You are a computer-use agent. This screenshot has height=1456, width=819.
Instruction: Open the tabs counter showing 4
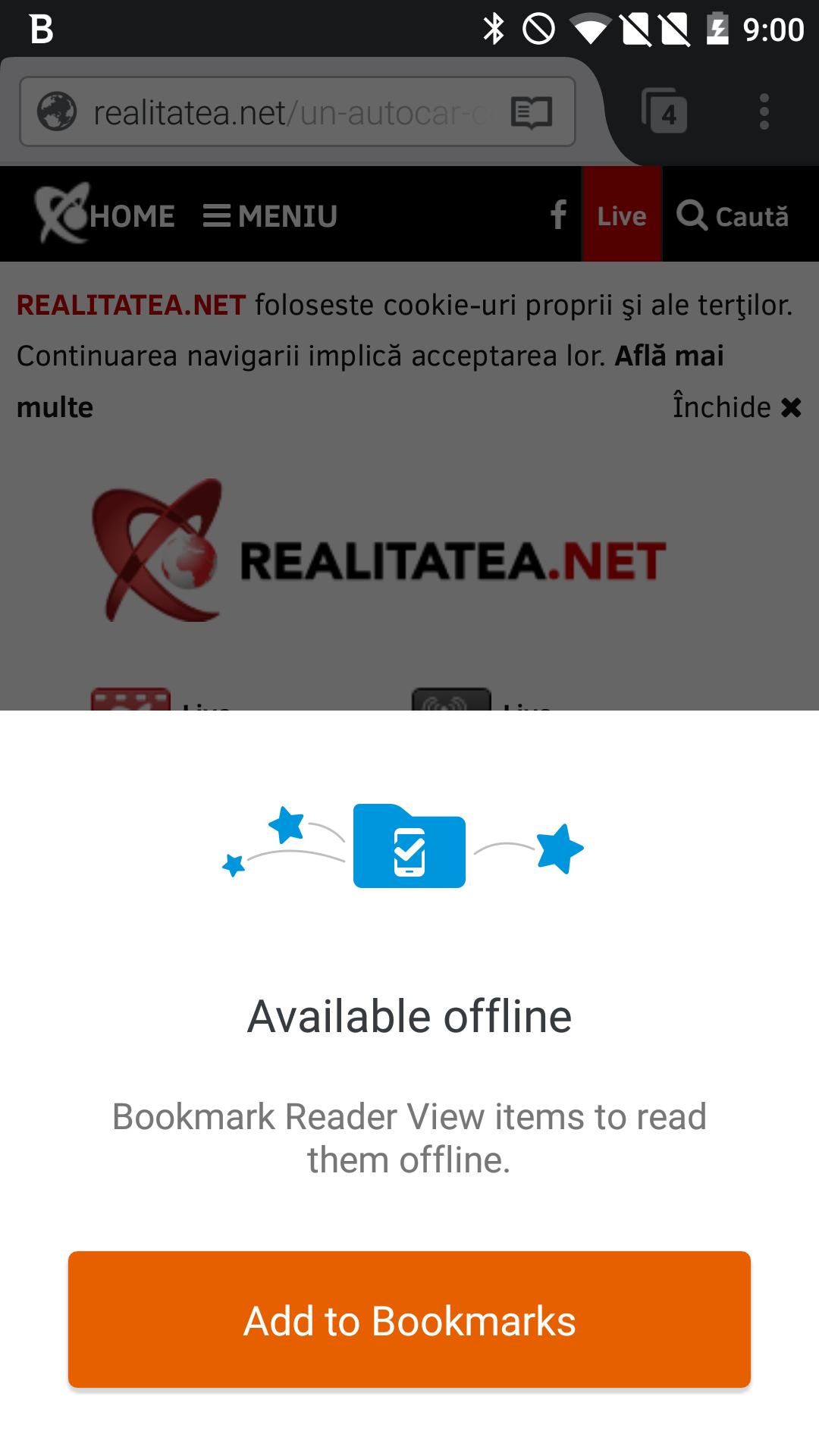(x=665, y=111)
